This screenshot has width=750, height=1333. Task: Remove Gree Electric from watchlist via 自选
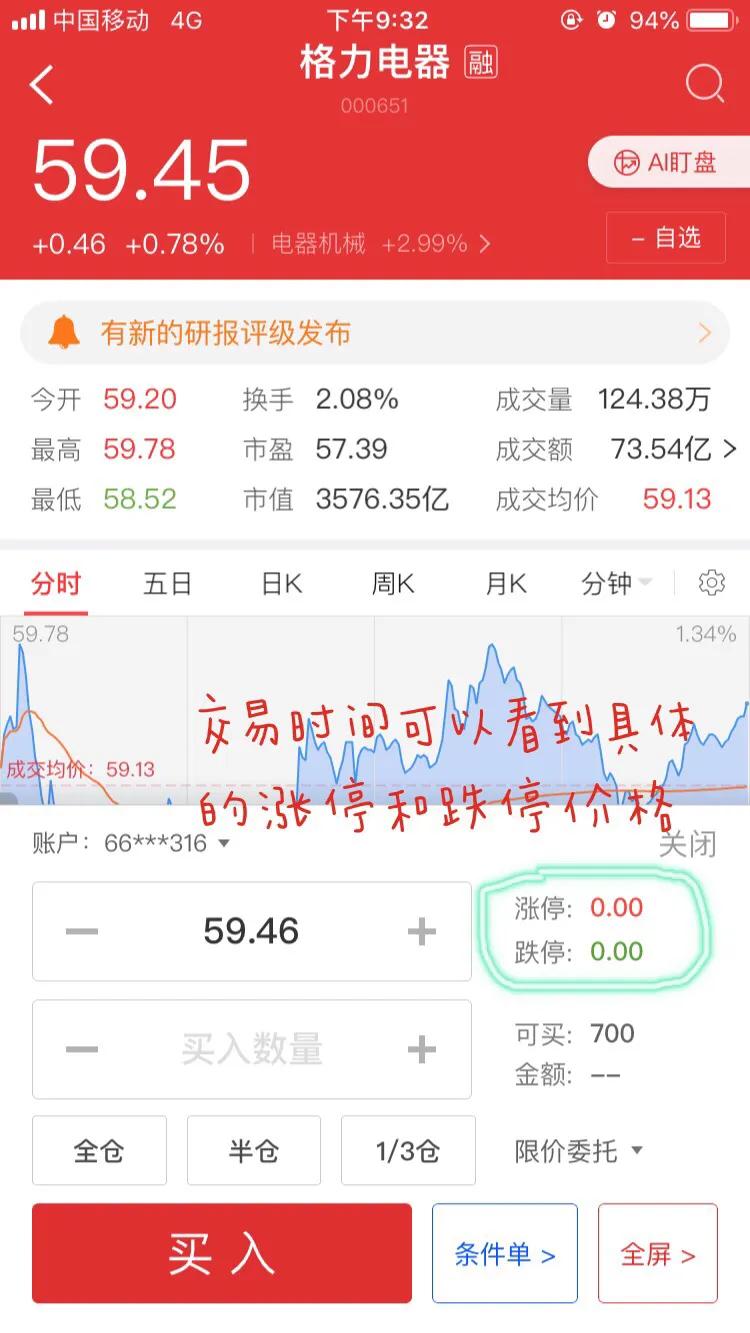[x=666, y=237]
